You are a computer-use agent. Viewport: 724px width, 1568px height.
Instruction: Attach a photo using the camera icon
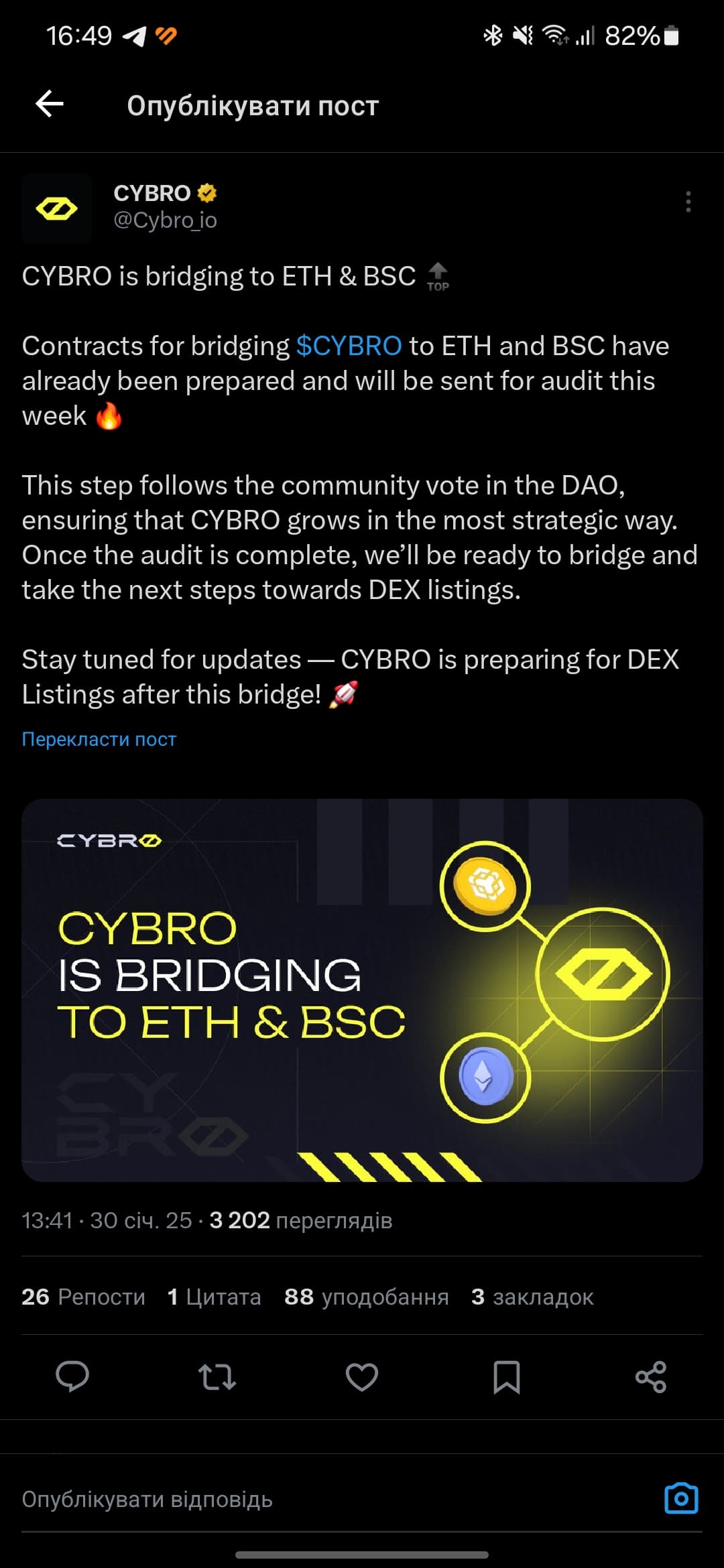(x=681, y=1498)
